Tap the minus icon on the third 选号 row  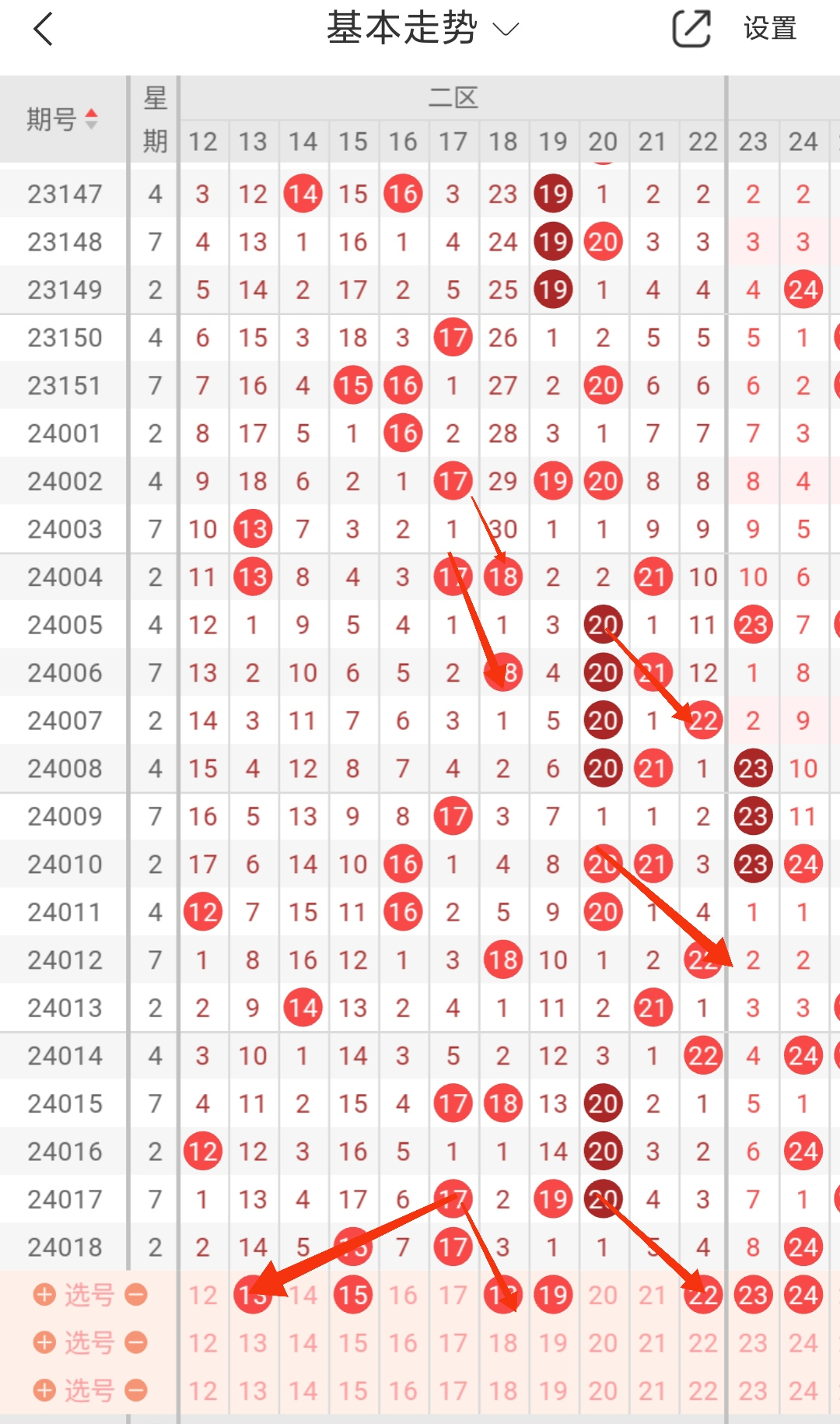pyautogui.click(x=136, y=1390)
